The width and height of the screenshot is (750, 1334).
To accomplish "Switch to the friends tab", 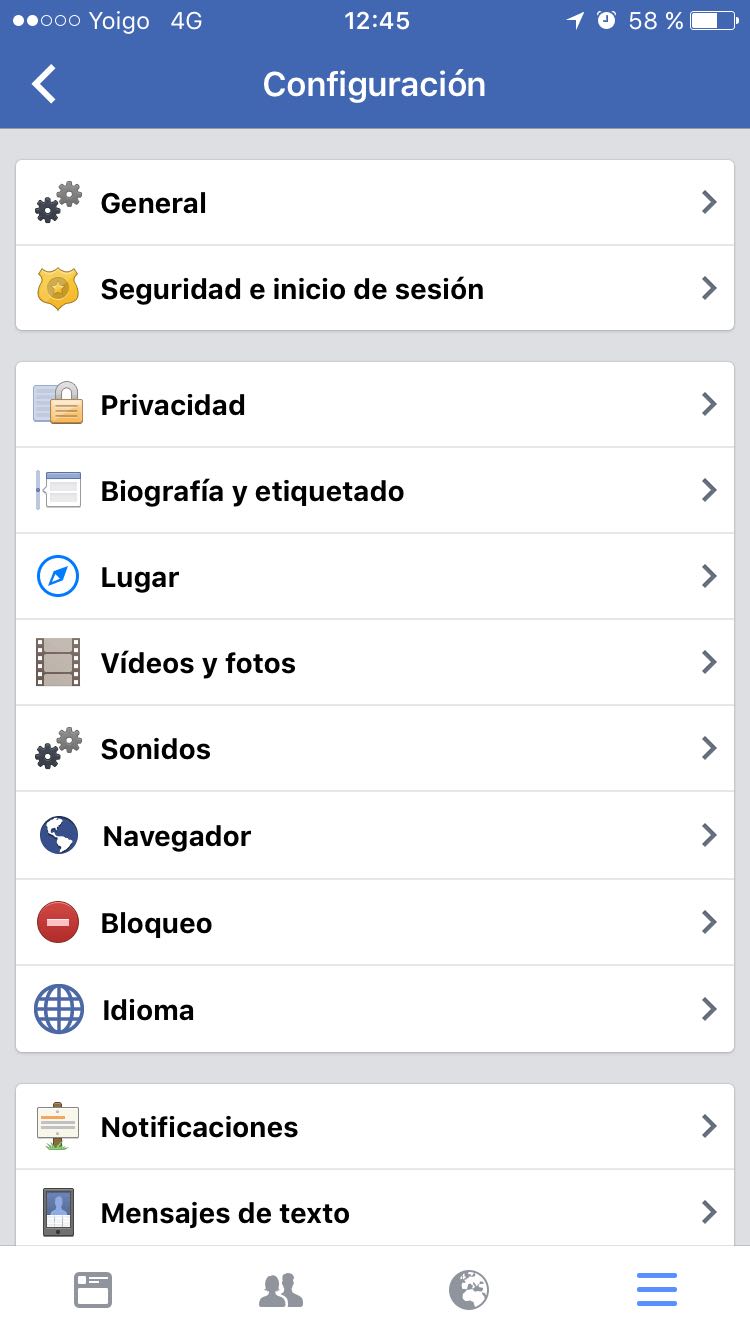I will (281, 1290).
